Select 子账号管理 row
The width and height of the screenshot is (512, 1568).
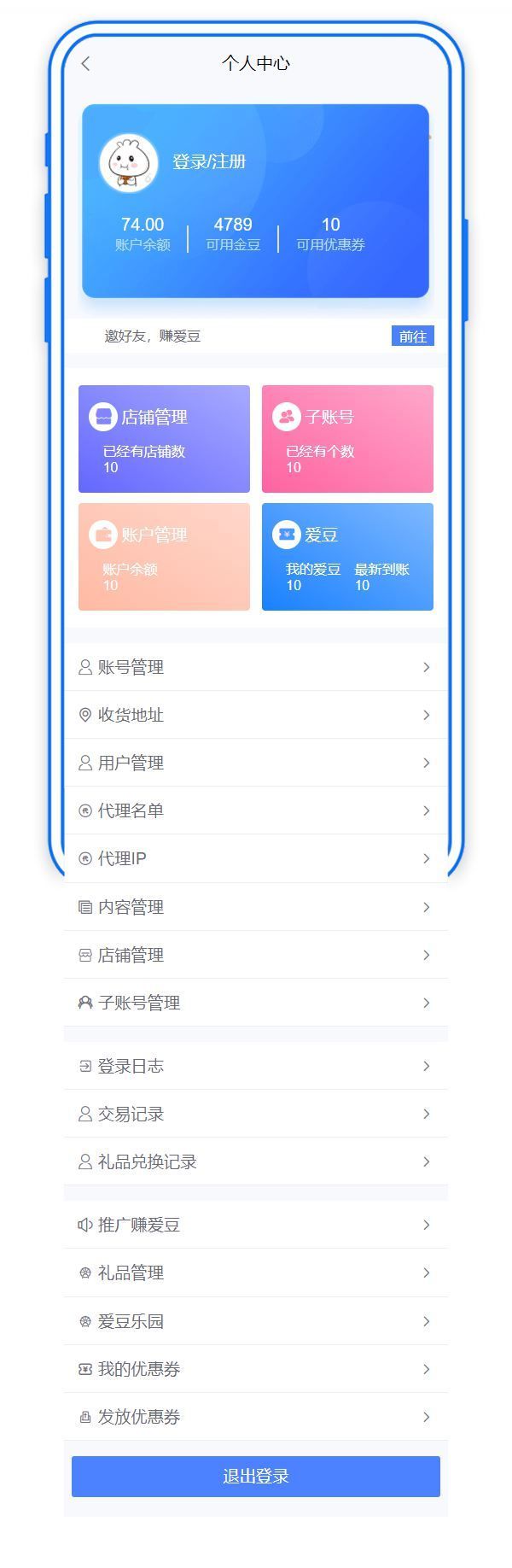point(255,1003)
